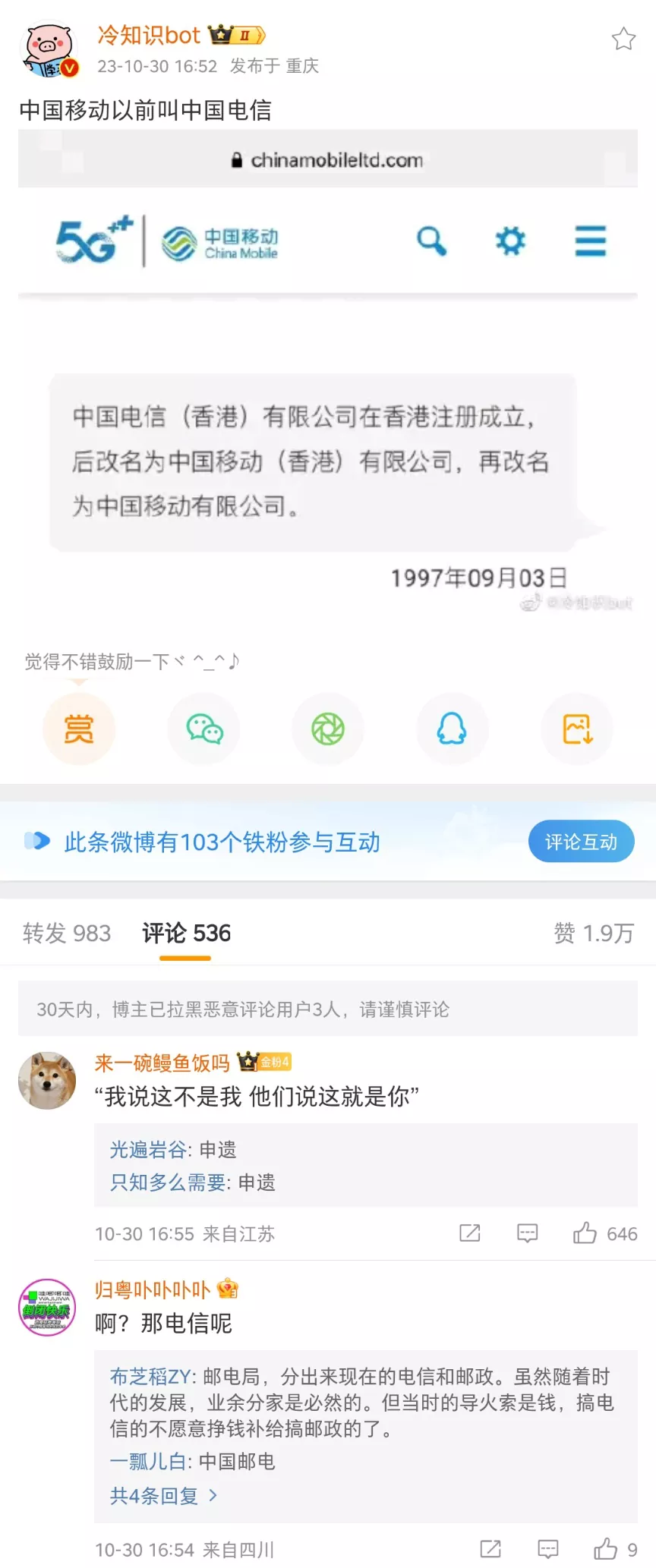Tap the 赏 reward button

[x=78, y=729]
